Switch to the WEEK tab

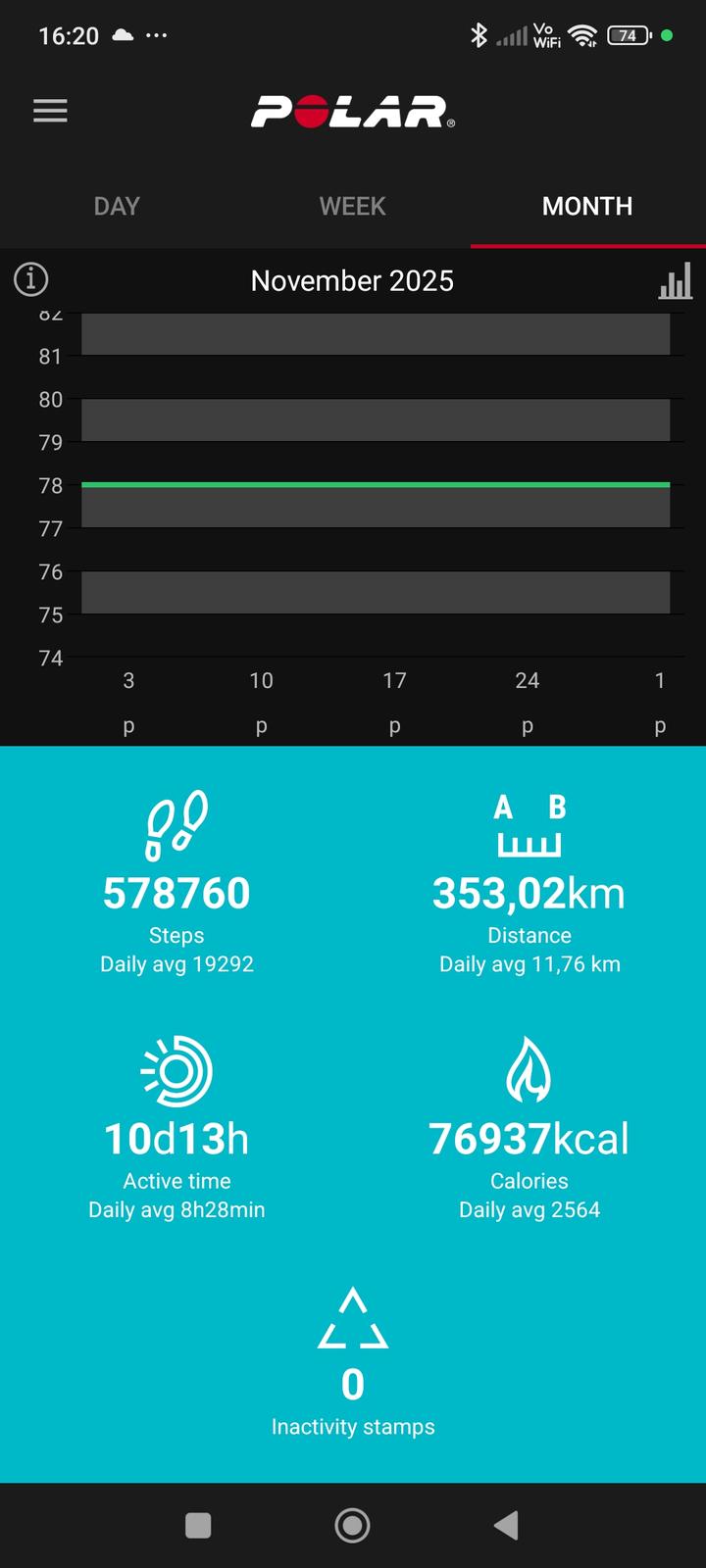coord(352,206)
